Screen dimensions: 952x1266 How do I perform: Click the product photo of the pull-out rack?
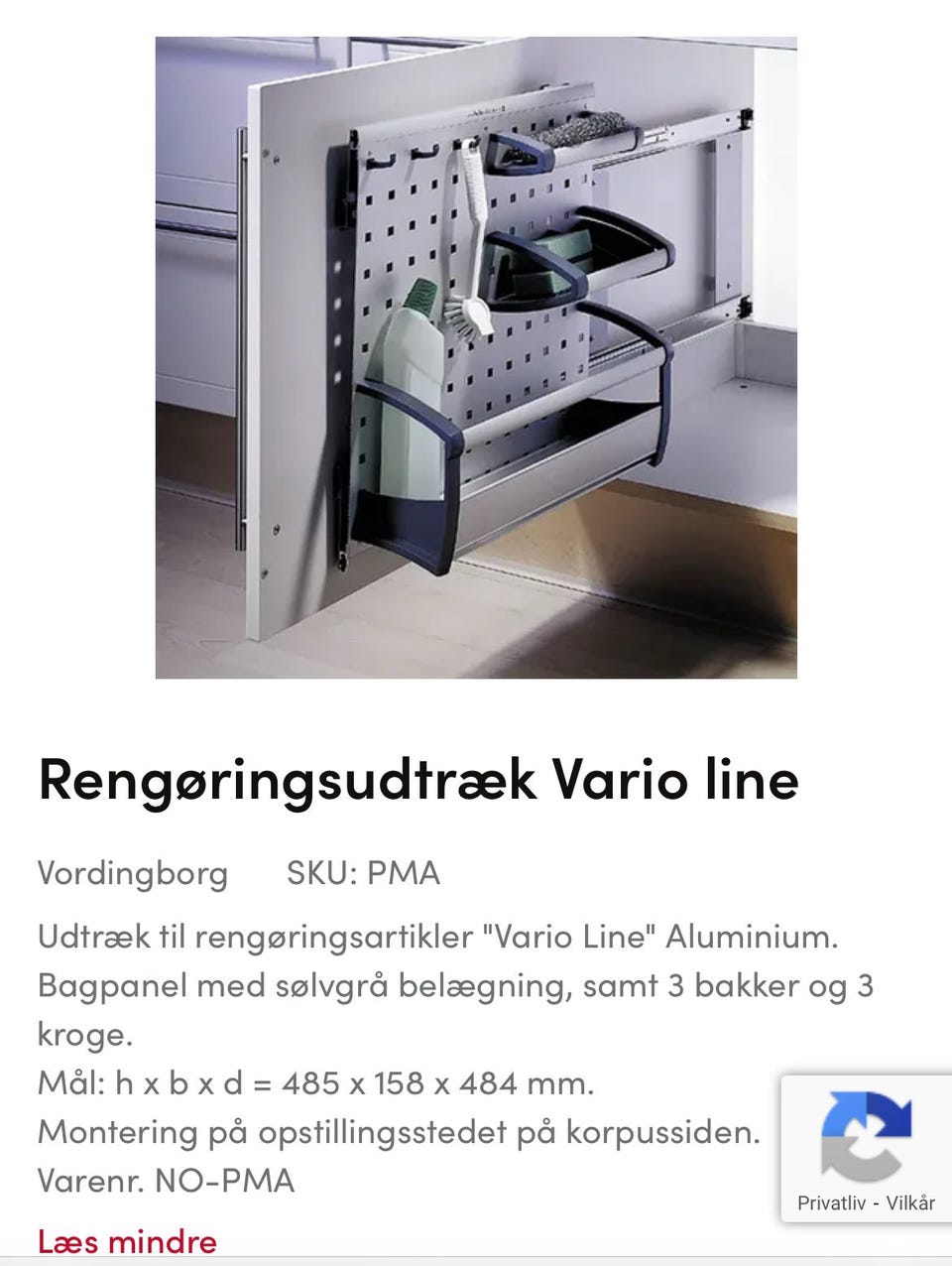[x=476, y=357]
